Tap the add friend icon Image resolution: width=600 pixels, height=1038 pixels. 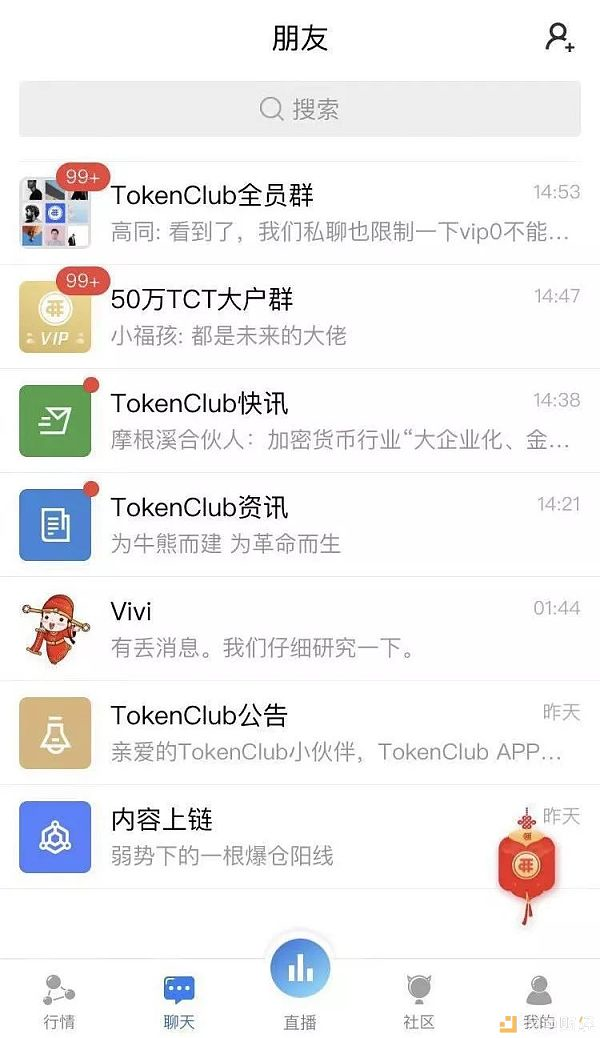559,37
